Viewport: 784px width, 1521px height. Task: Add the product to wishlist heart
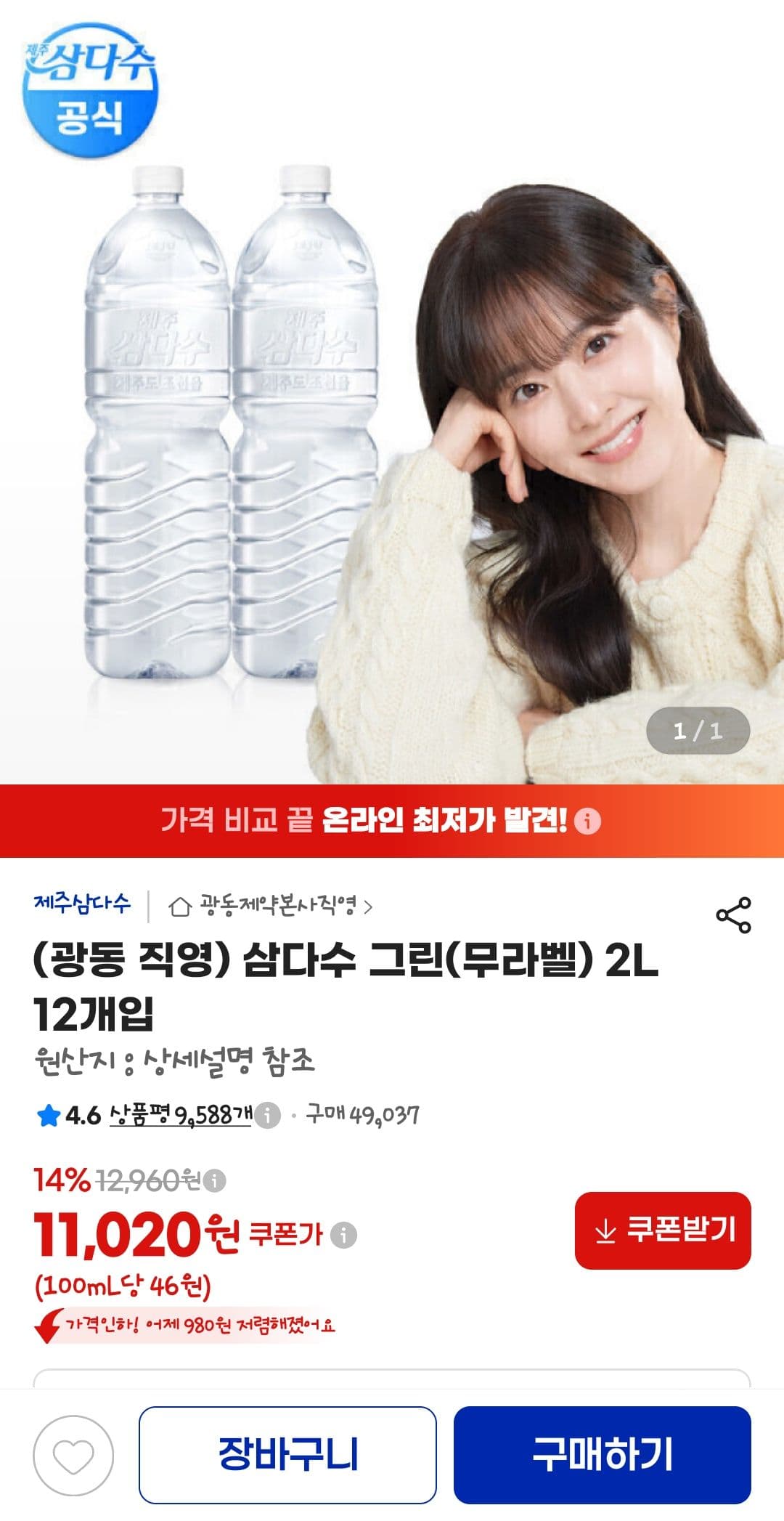pyautogui.click(x=73, y=1455)
